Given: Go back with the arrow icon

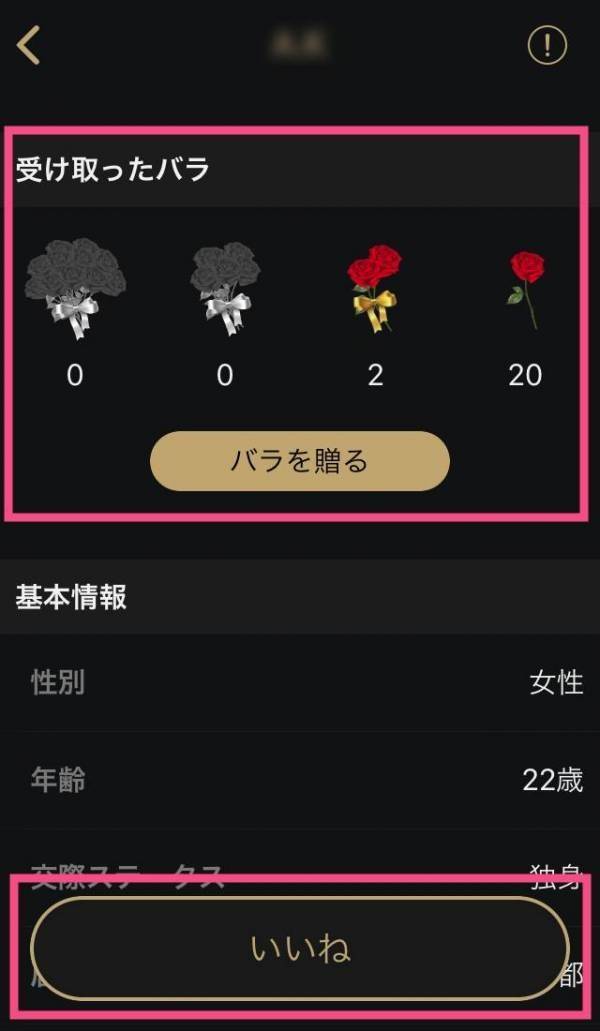Looking at the screenshot, I should click(x=28, y=46).
